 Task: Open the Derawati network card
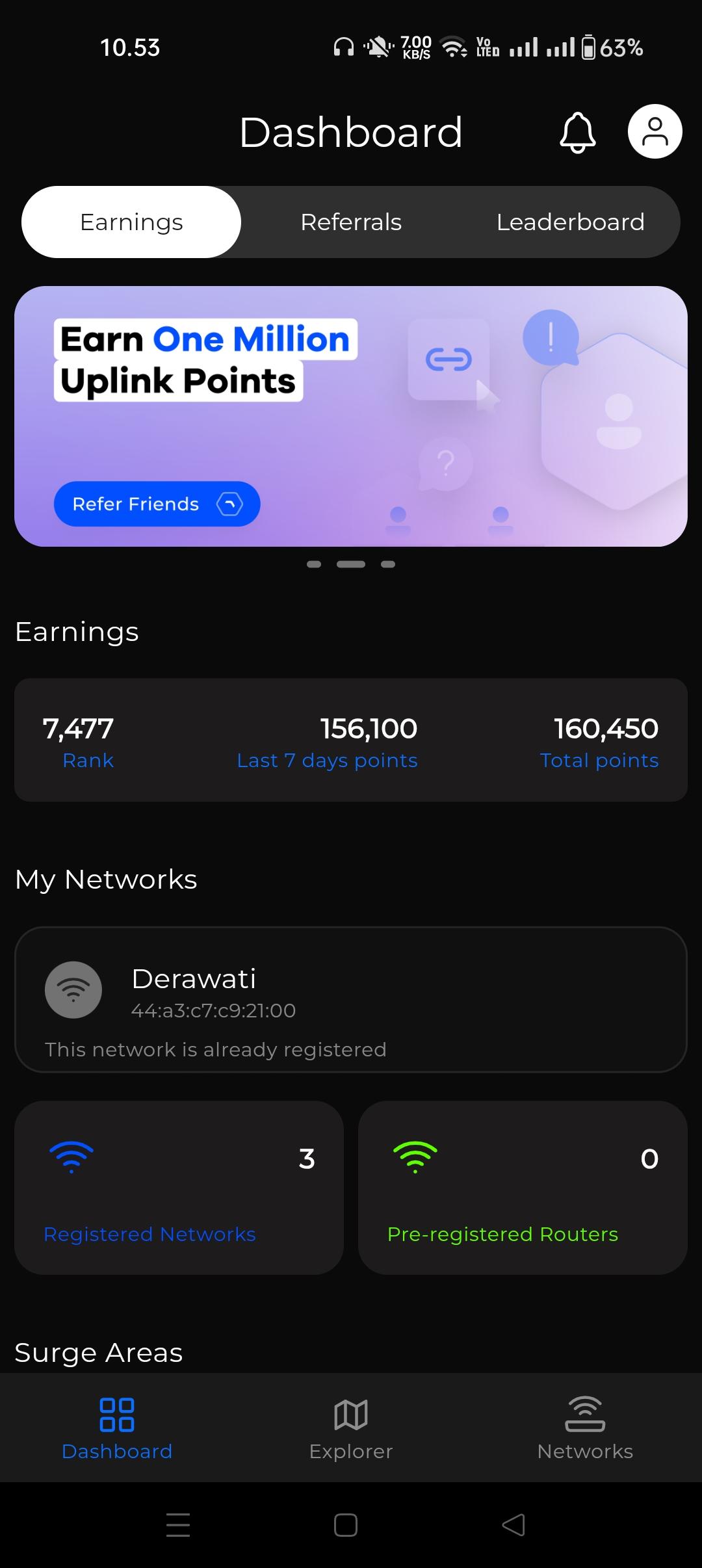coord(351,999)
